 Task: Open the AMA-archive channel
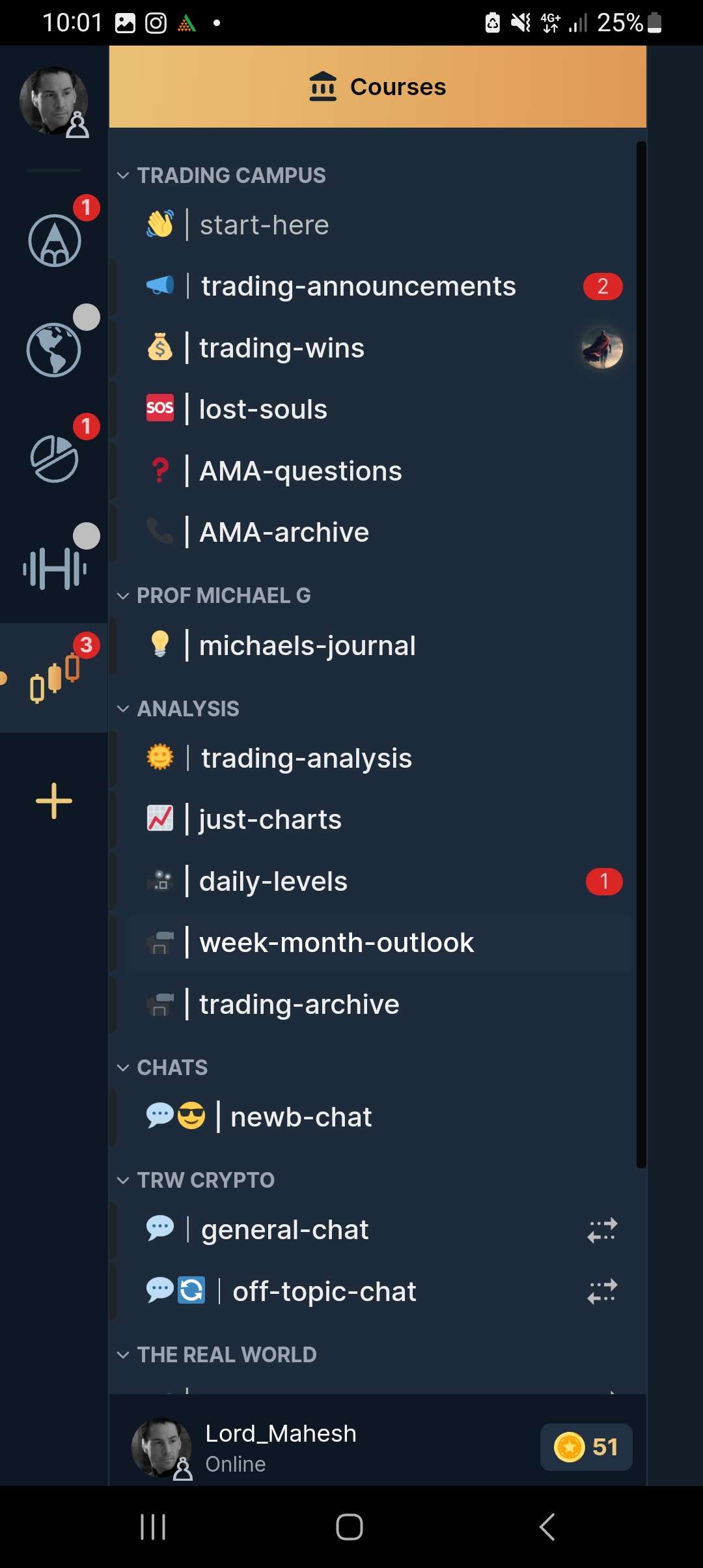[284, 533]
